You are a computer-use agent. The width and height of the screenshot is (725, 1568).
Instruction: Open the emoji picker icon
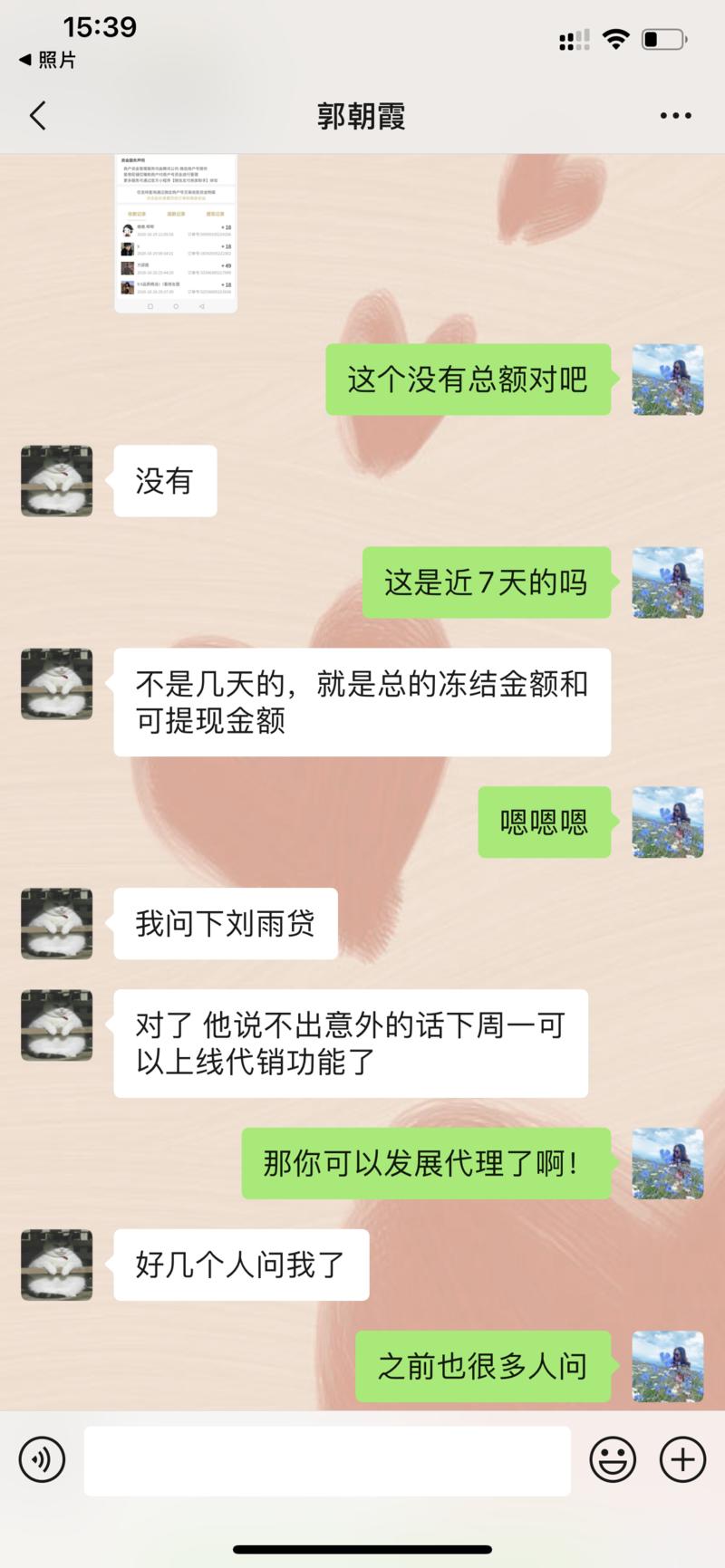(x=612, y=1459)
